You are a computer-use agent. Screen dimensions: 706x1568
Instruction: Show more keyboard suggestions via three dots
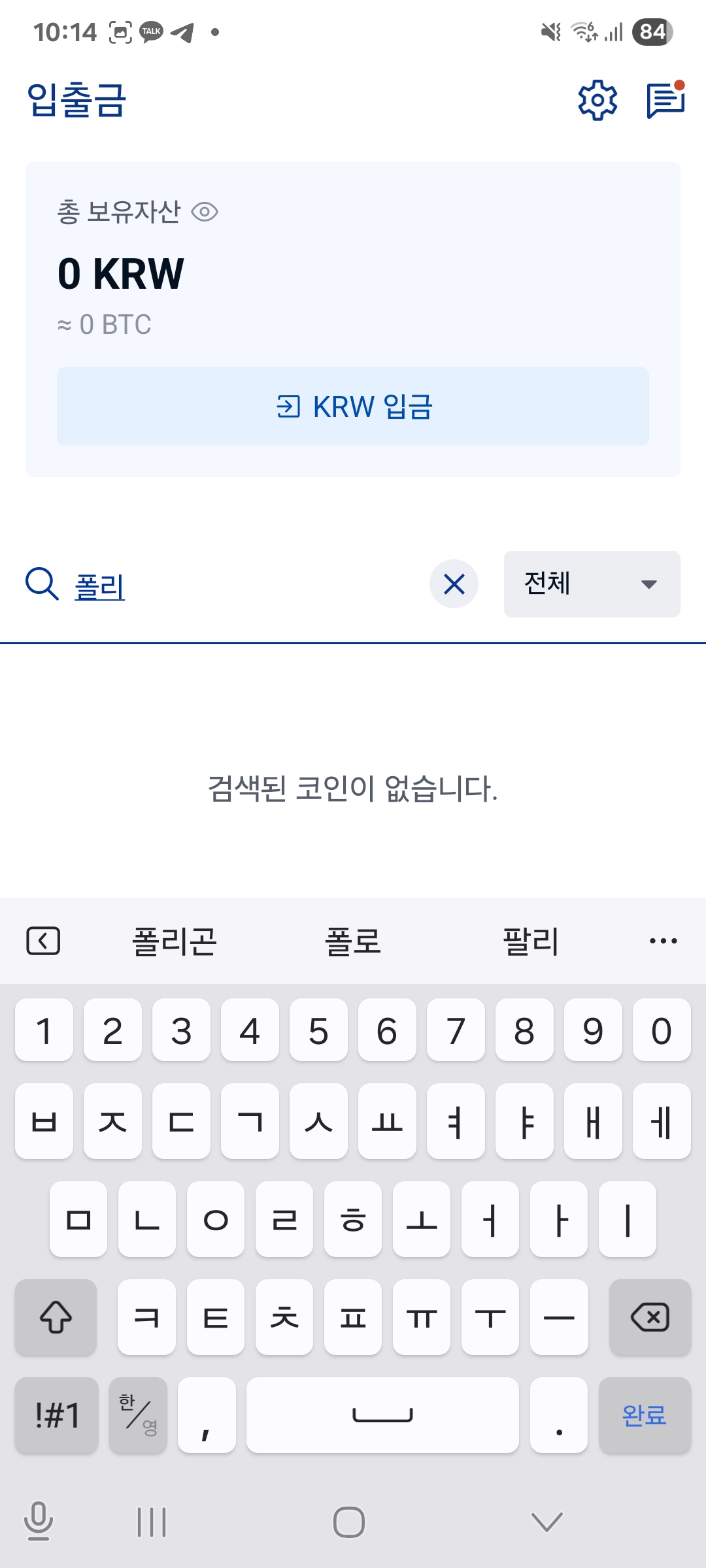[x=663, y=941]
